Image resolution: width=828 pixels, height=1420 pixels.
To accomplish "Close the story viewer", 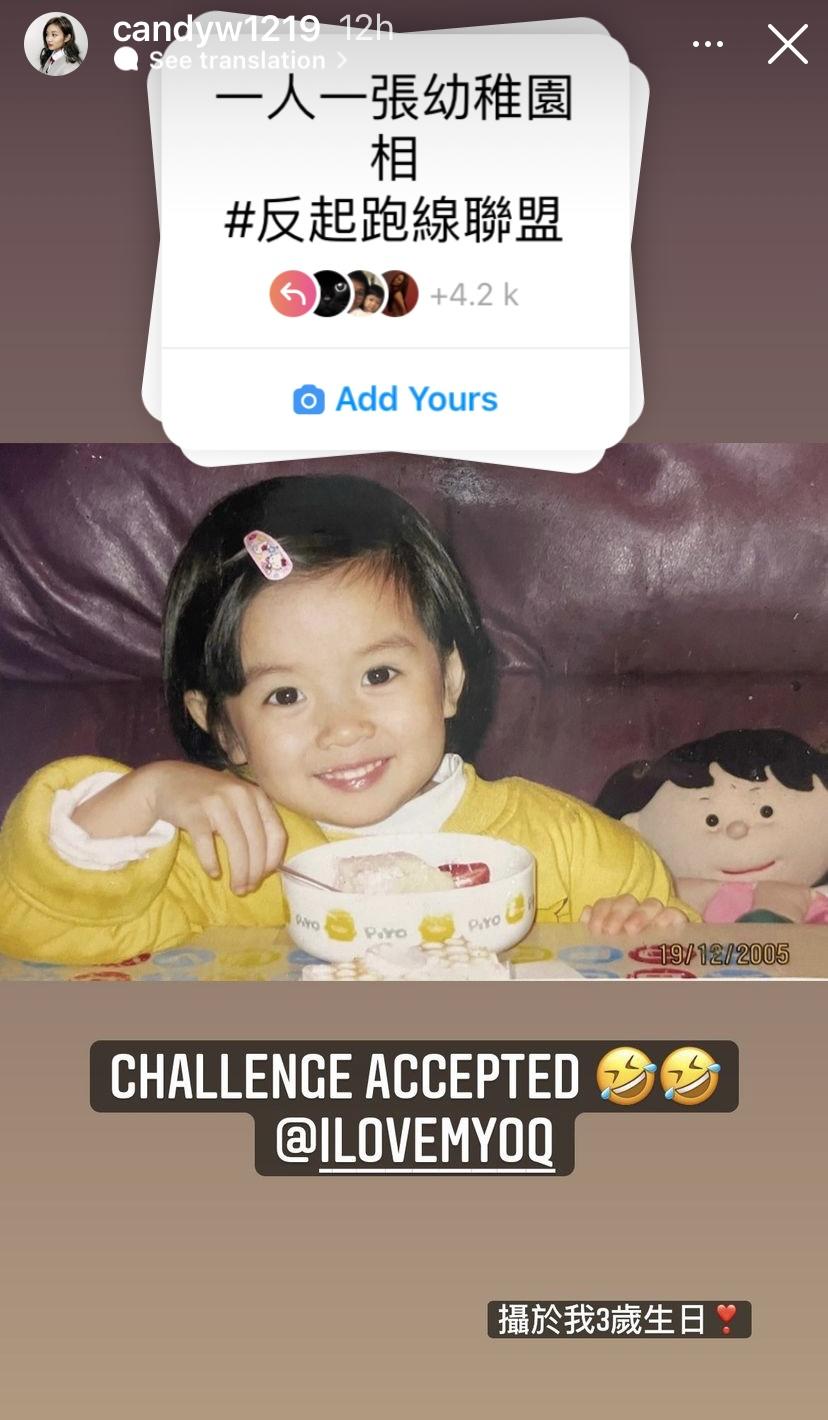I will point(787,45).
